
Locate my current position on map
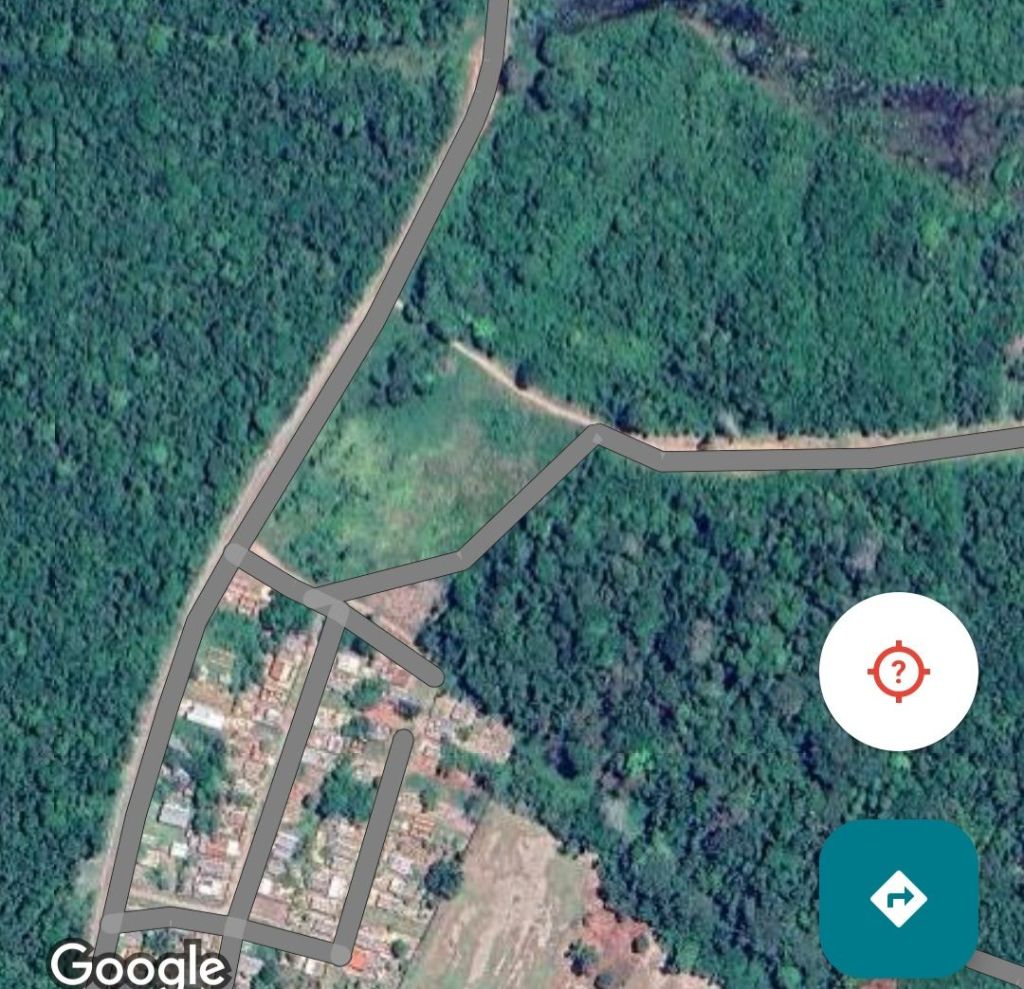pyautogui.click(x=898, y=671)
